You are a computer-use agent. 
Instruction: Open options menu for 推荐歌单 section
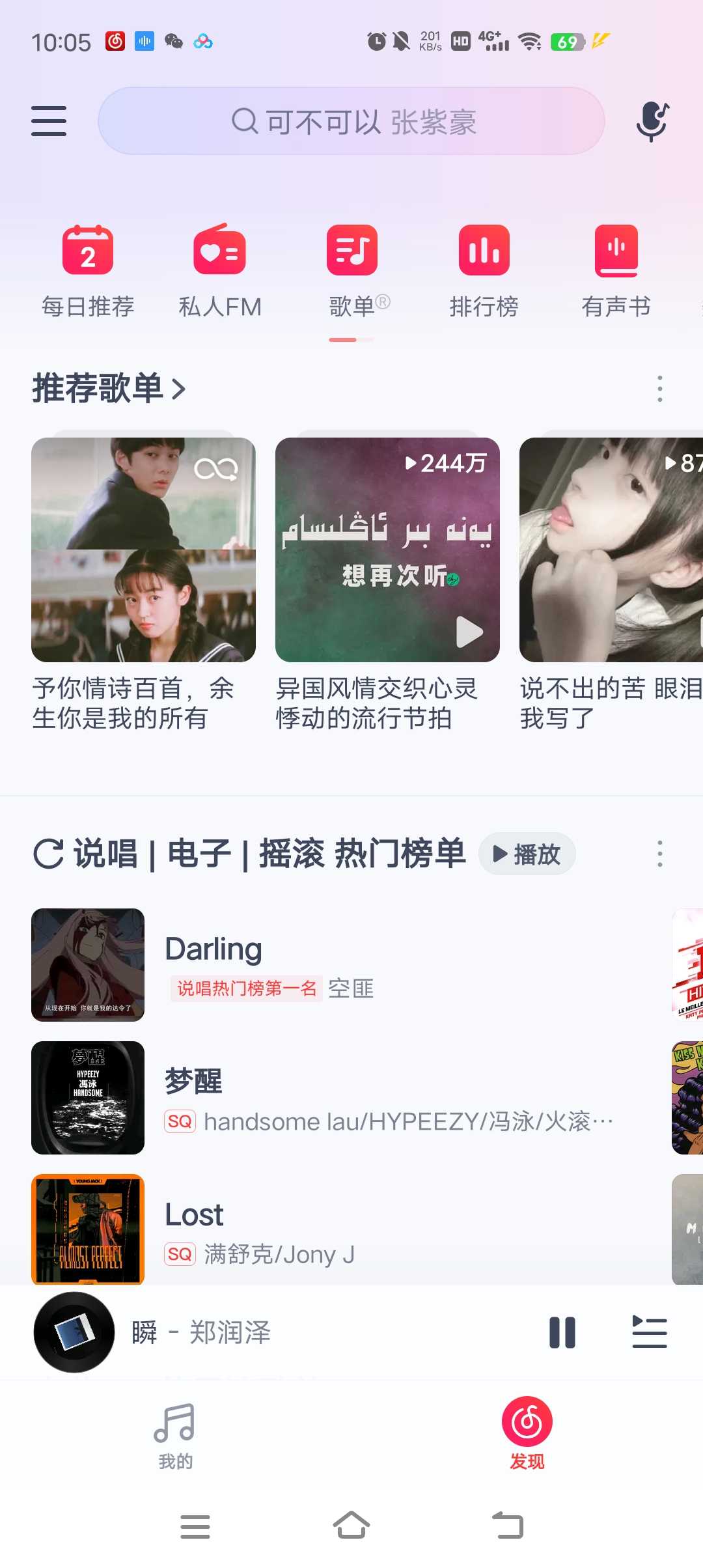(659, 389)
